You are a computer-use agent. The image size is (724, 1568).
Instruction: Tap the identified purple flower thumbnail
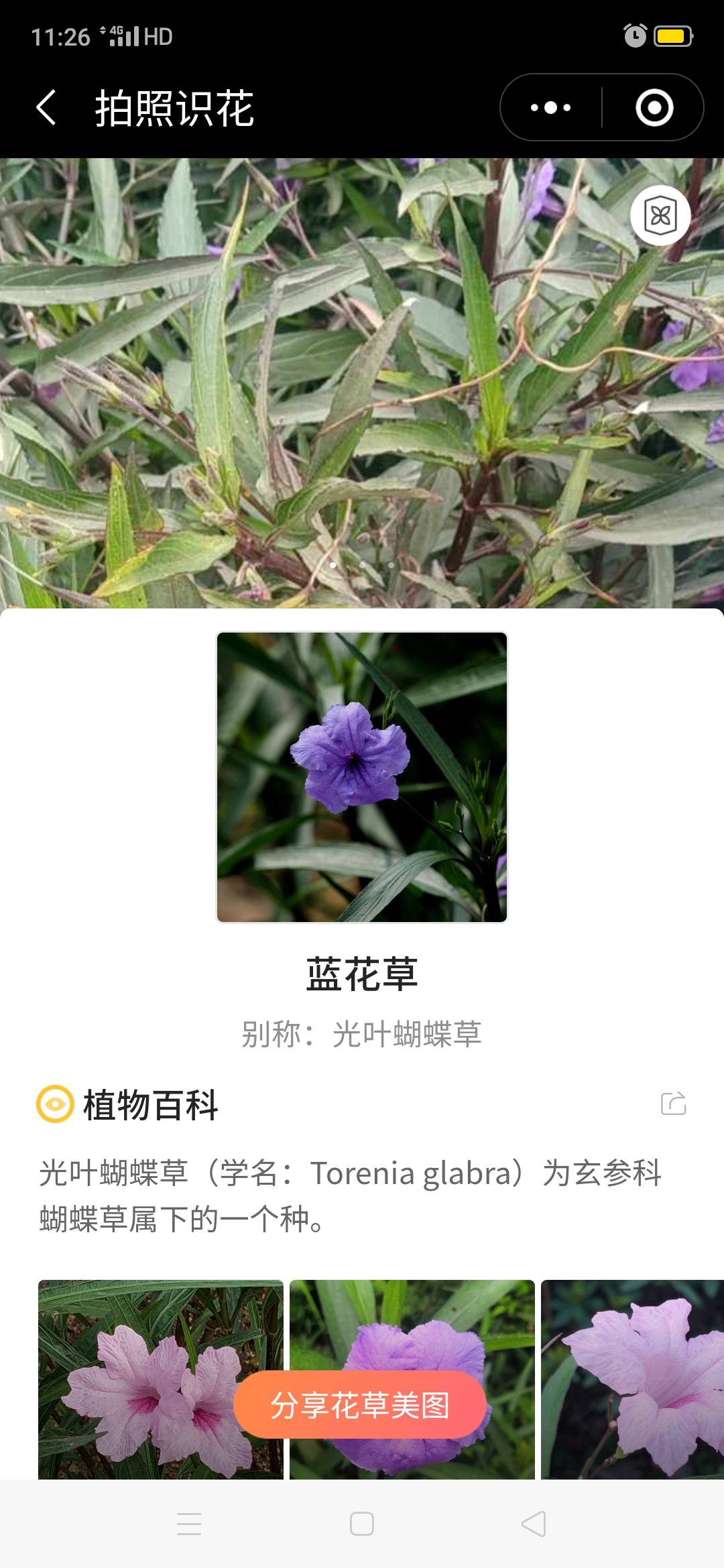[362, 777]
